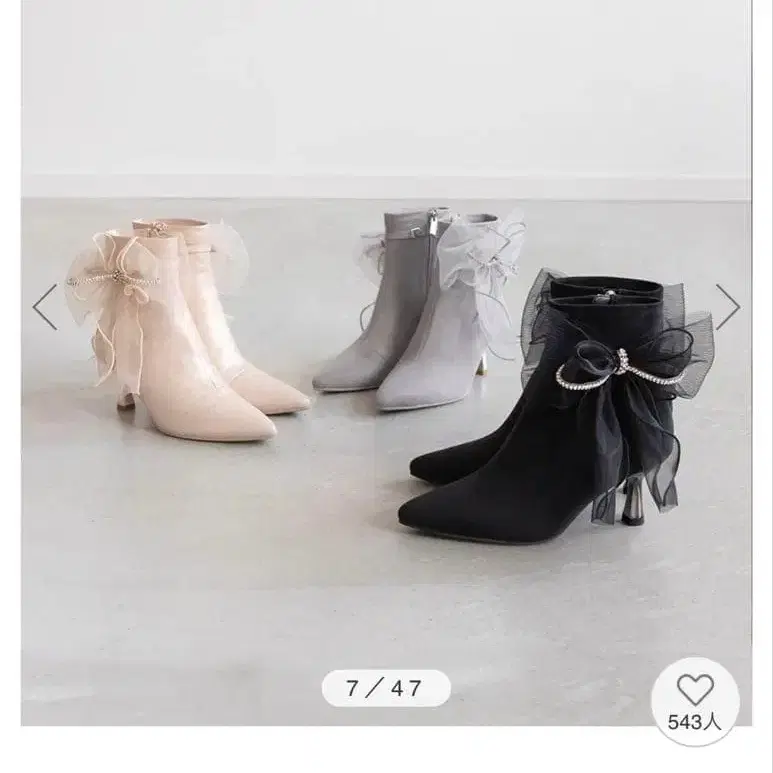Screen dimensions: 773x773
Task: Go to the previous product photo
Action: click(44, 307)
